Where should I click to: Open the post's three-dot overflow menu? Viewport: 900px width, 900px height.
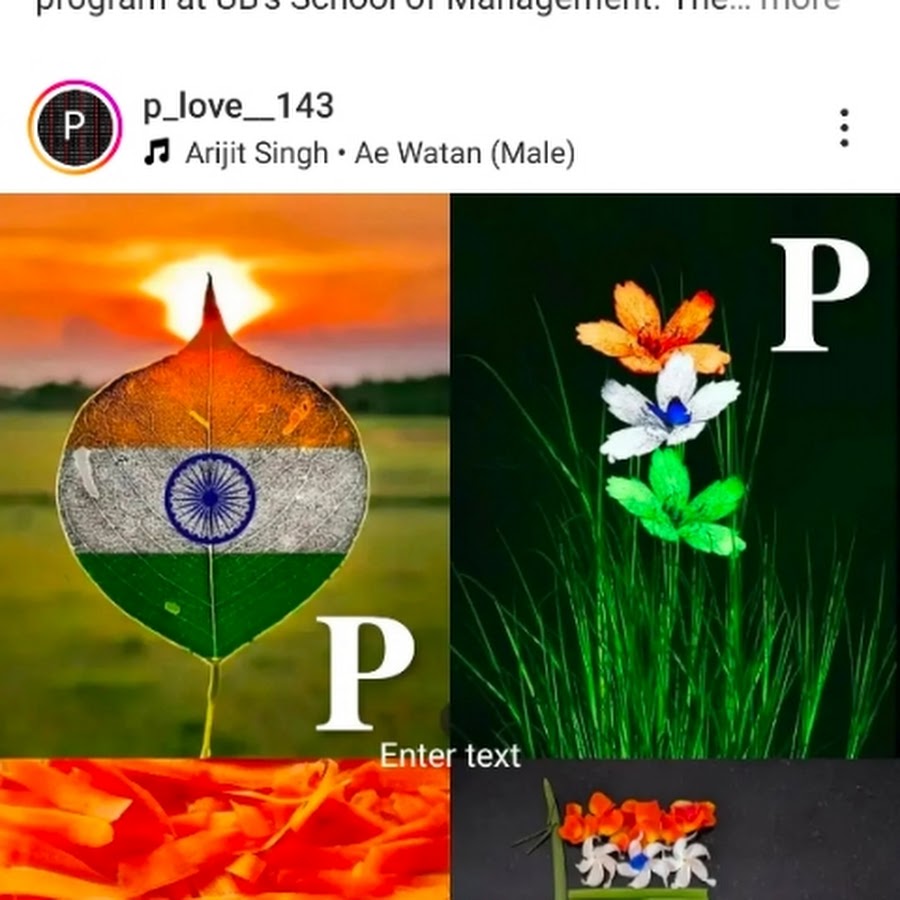844,128
